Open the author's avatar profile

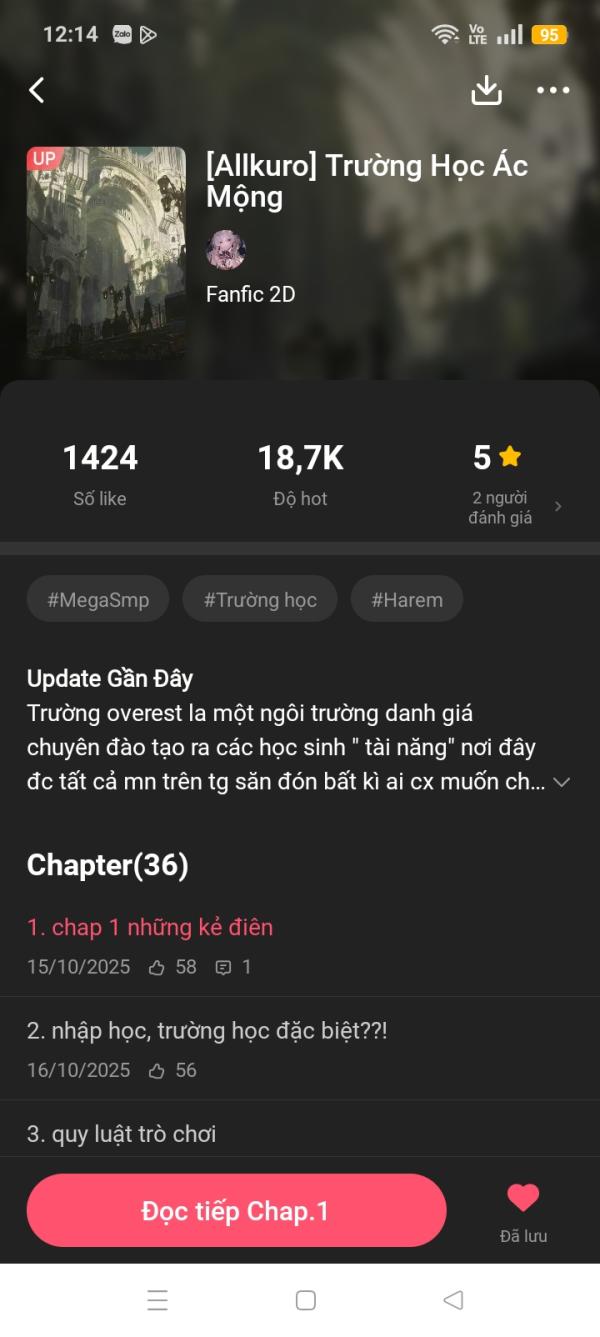(x=226, y=250)
